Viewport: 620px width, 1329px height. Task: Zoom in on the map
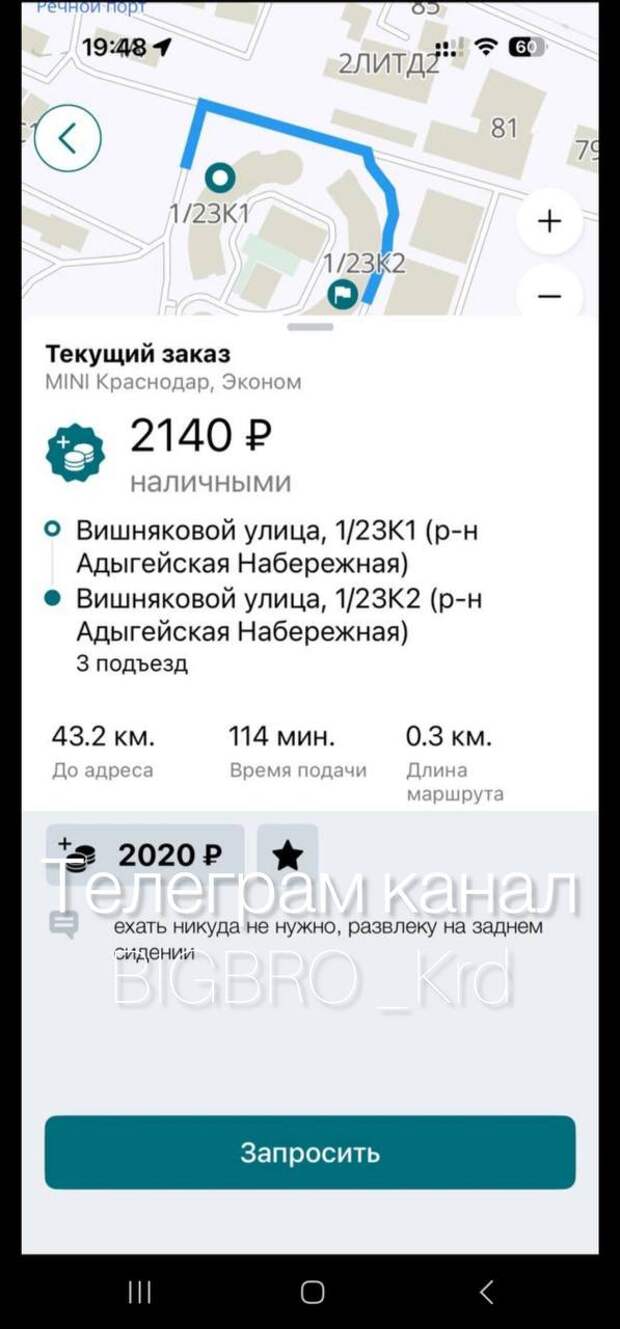click(550, 221)
